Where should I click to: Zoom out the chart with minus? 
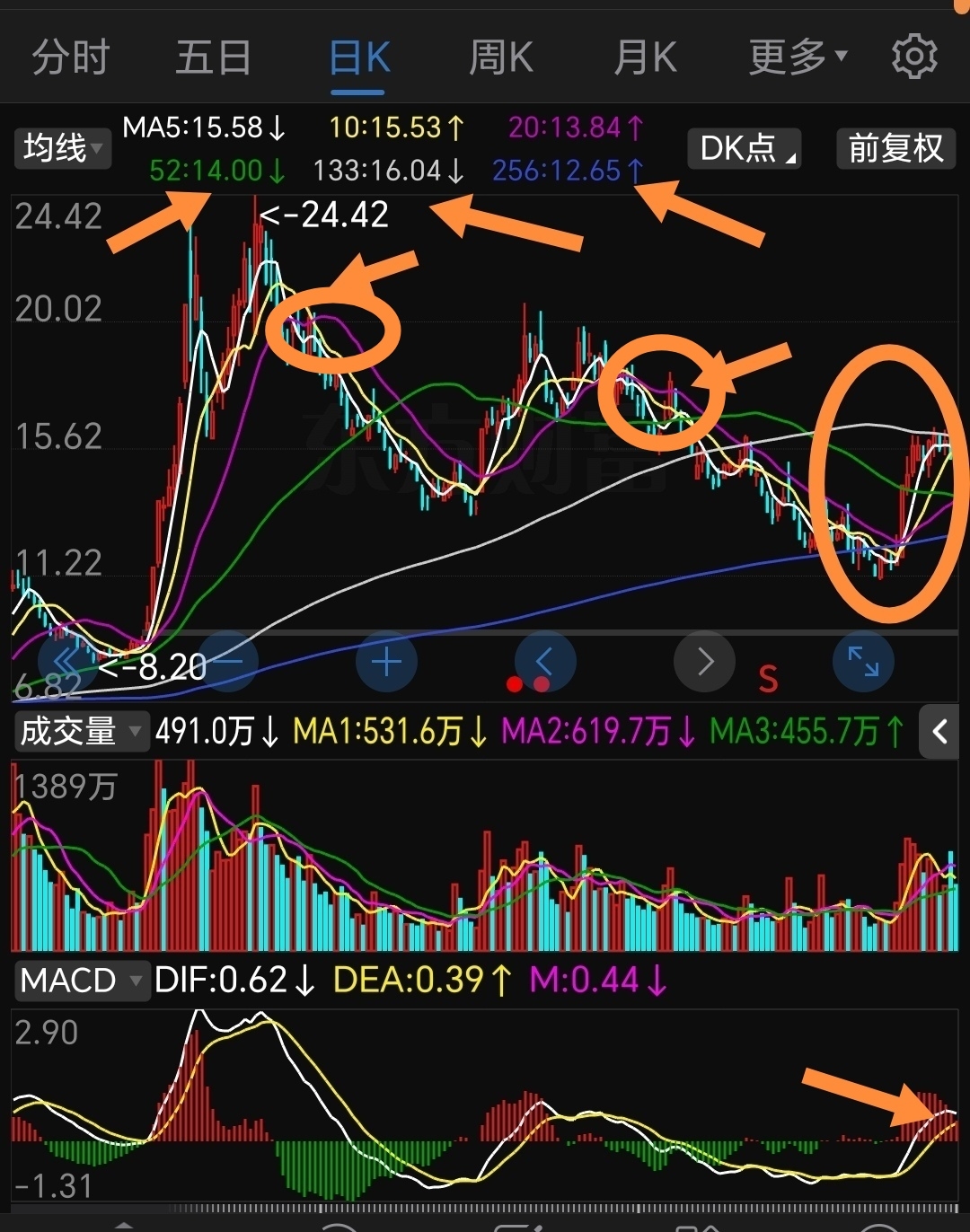tap(228, 663)
